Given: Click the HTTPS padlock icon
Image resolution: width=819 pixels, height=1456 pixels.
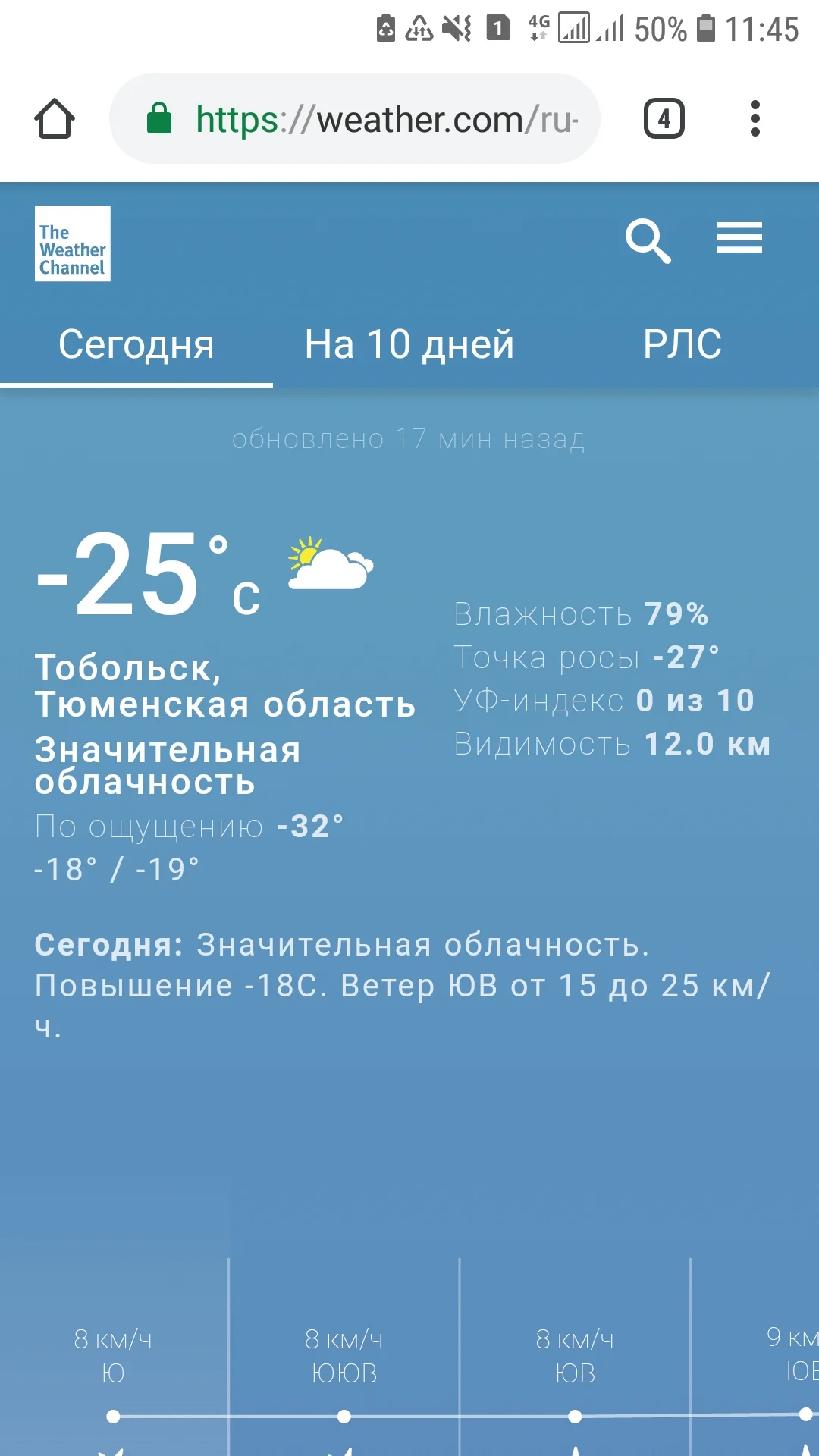Looking at the screenshot, I should pos(162,118).
